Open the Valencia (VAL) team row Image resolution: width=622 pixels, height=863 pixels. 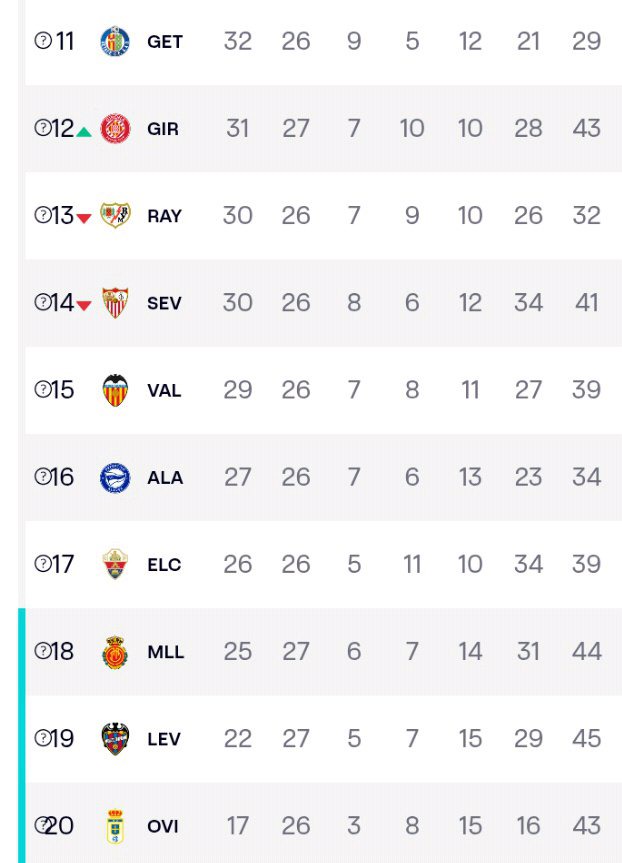click(x=164, y=390)
